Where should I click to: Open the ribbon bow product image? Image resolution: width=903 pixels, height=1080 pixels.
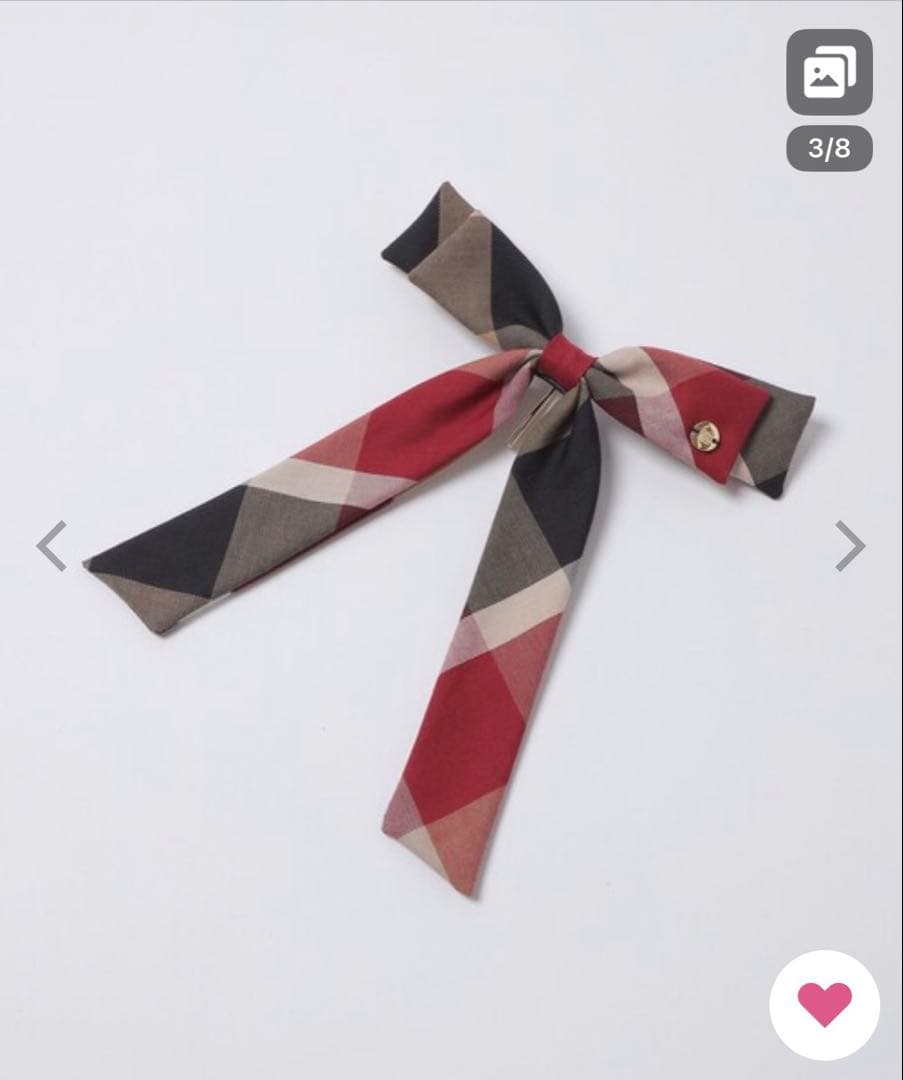(x=450, y=538)
